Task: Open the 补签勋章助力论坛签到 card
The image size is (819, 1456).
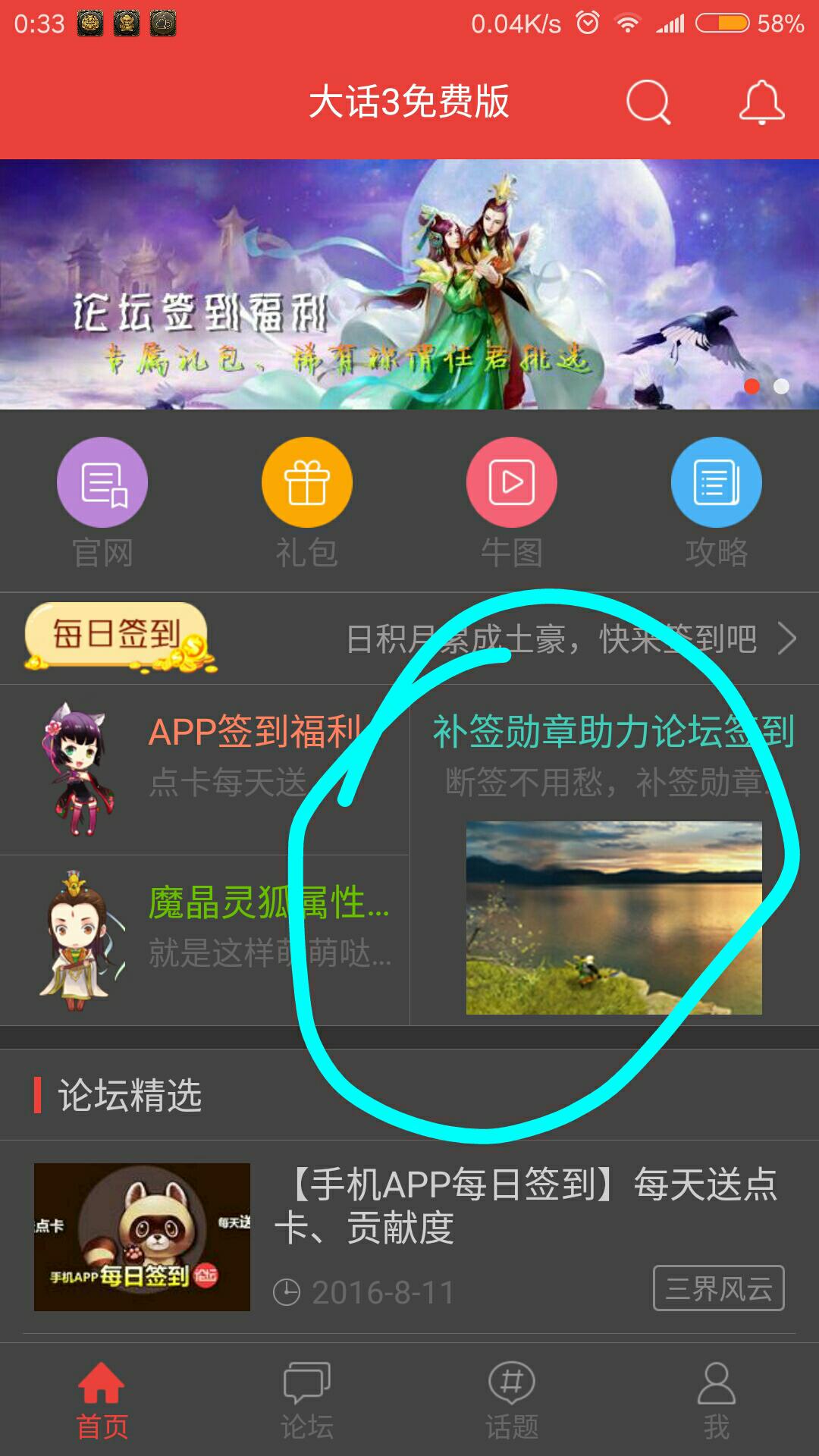Action: [x=613, y=857]
